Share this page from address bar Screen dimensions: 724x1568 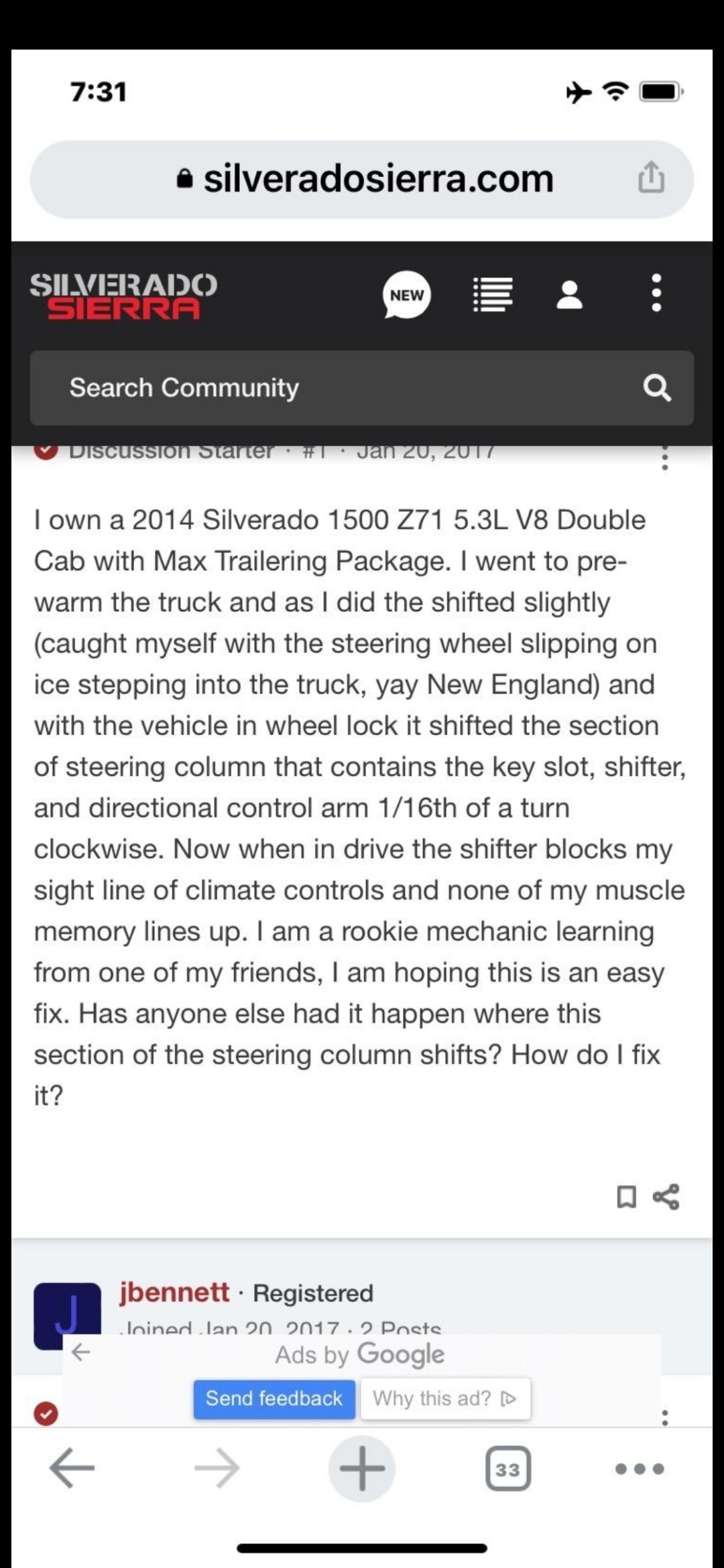click(x=651, y=178)
